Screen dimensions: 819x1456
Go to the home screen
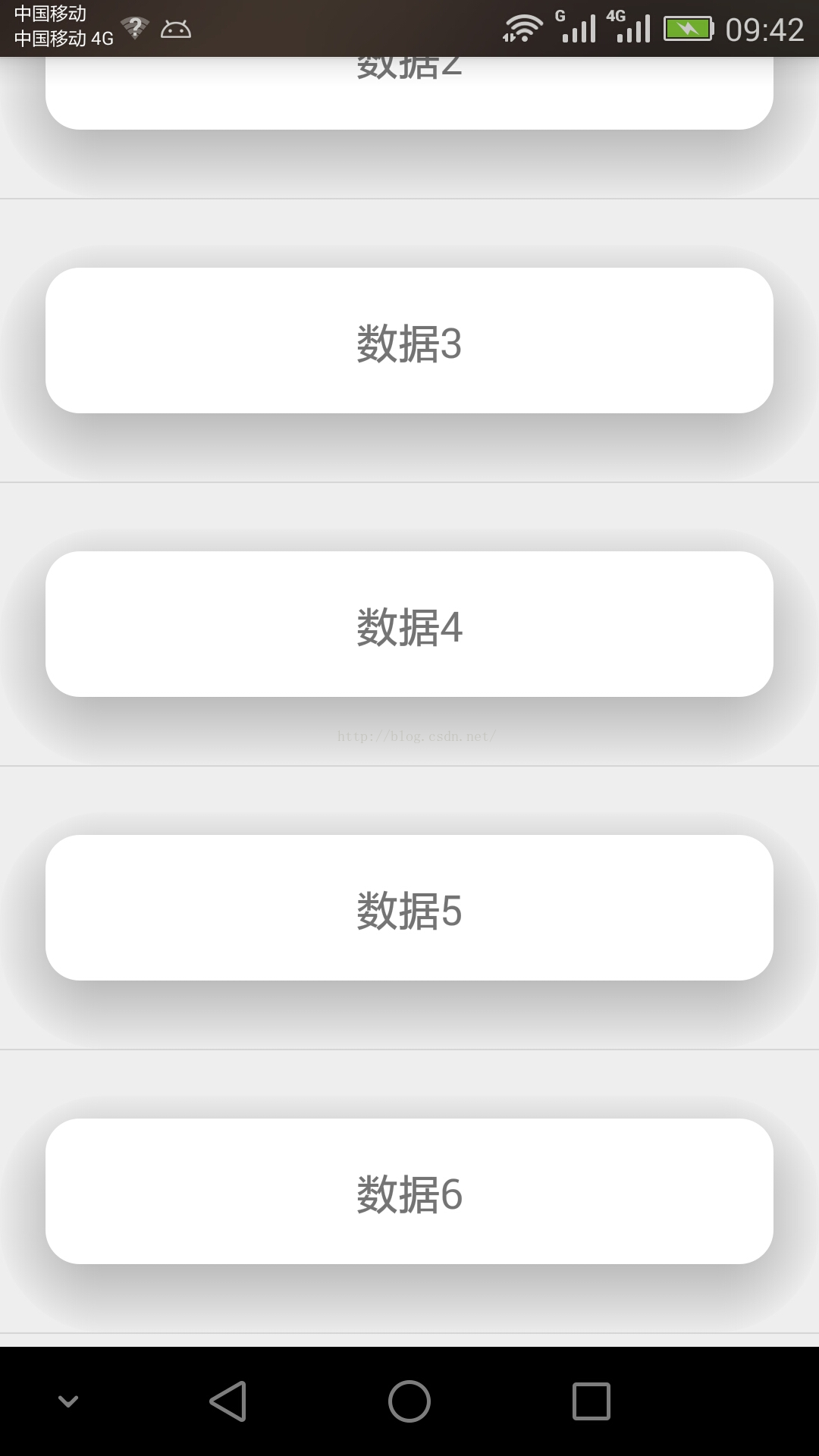409,1401
